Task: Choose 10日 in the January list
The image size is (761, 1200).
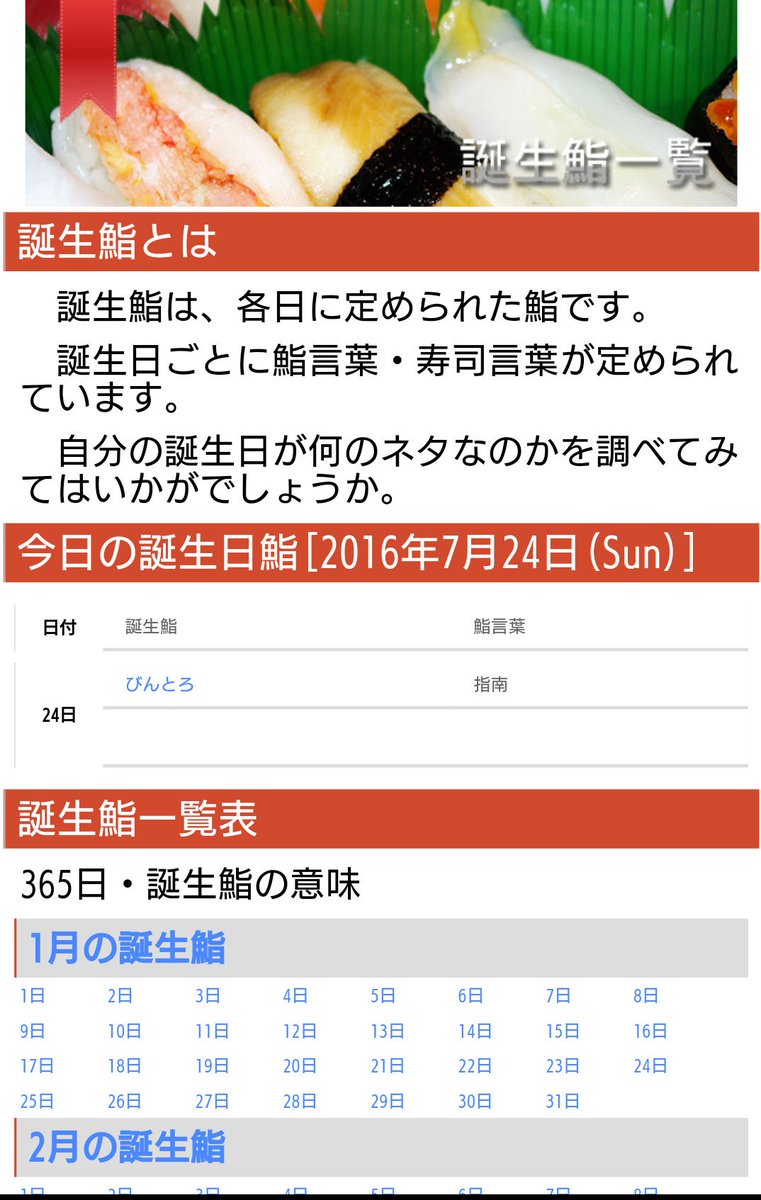Action: click(x=125, y=1031)
